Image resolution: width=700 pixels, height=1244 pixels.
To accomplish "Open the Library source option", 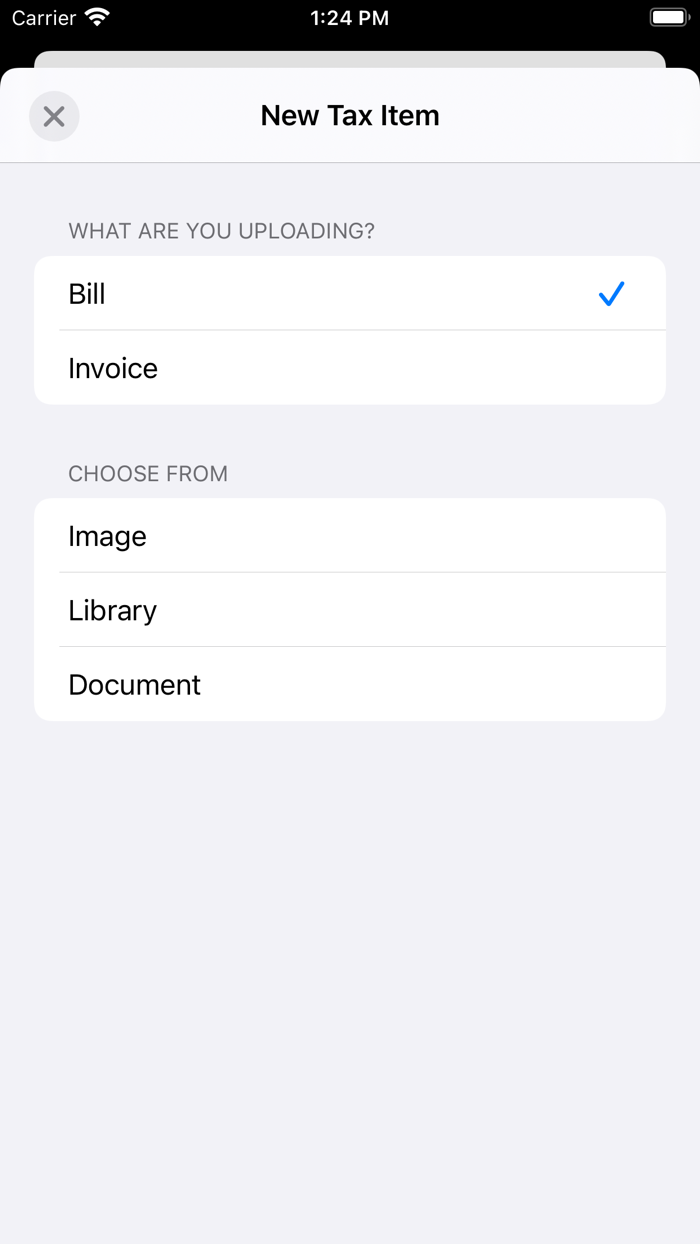I will click(350, 610).
